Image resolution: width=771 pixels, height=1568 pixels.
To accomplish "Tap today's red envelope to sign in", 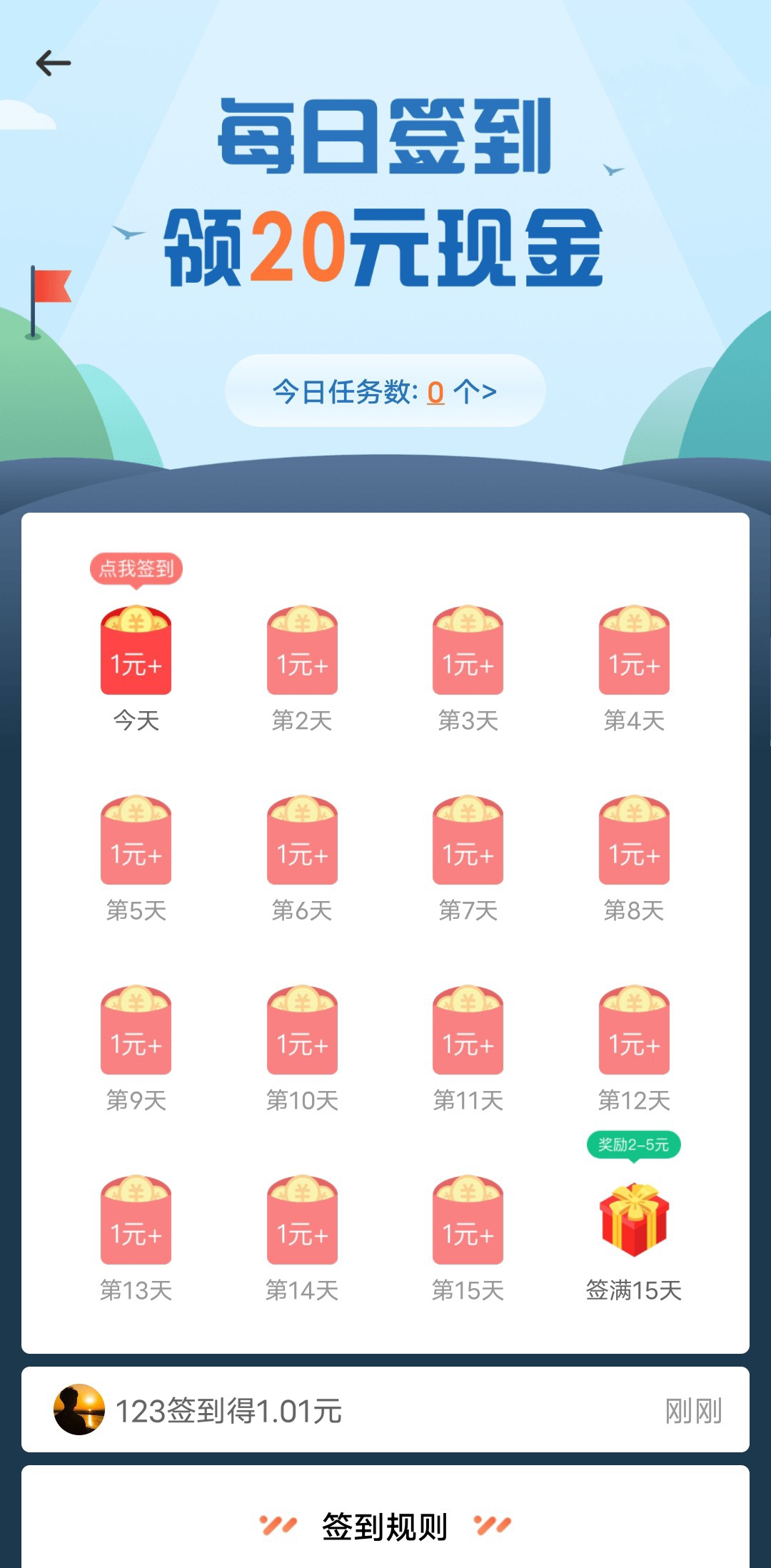I will [136, 651].
